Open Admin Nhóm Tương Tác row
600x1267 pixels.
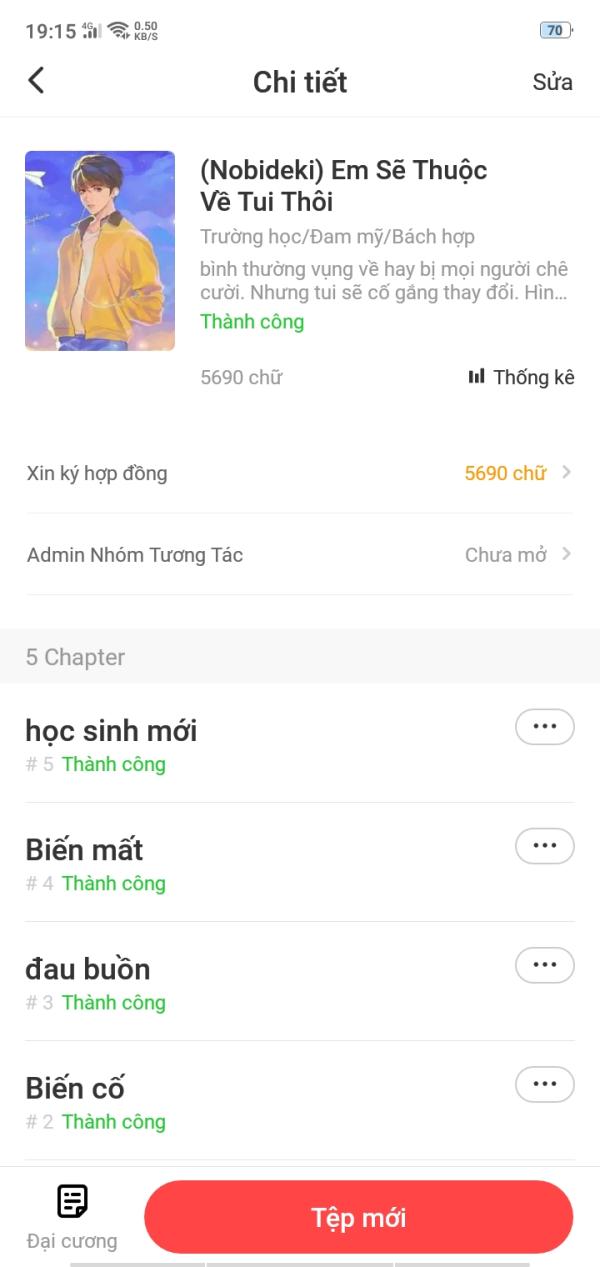300,555
